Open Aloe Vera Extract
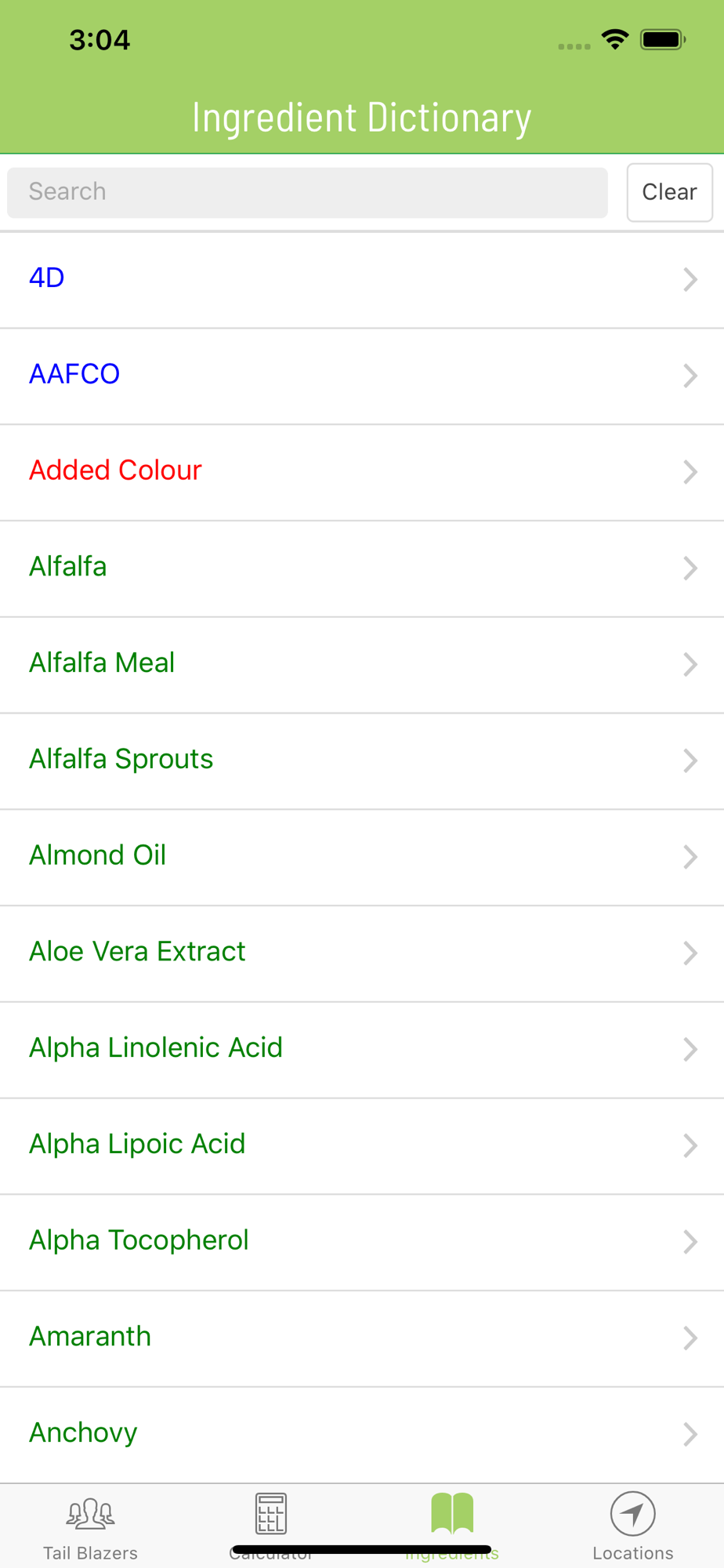 tap(362, 953)
